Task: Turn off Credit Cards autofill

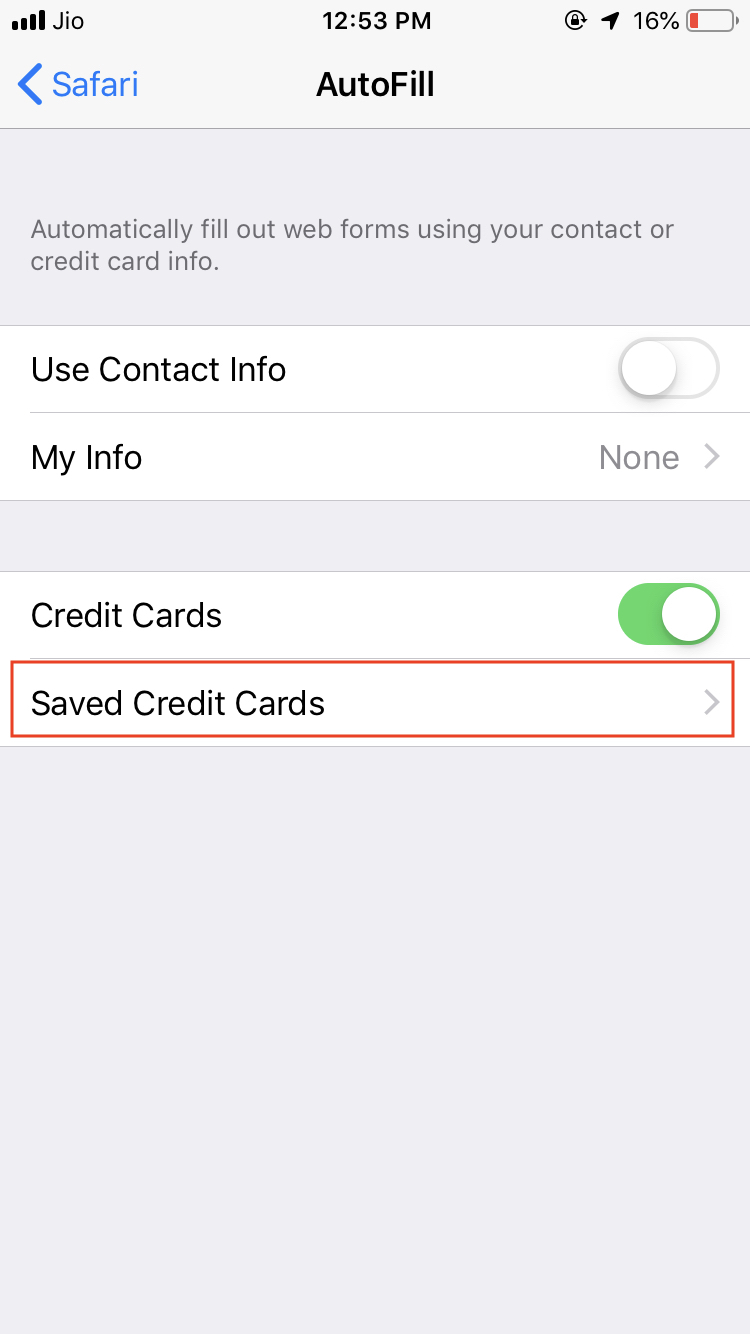Action: coord(668,615)
